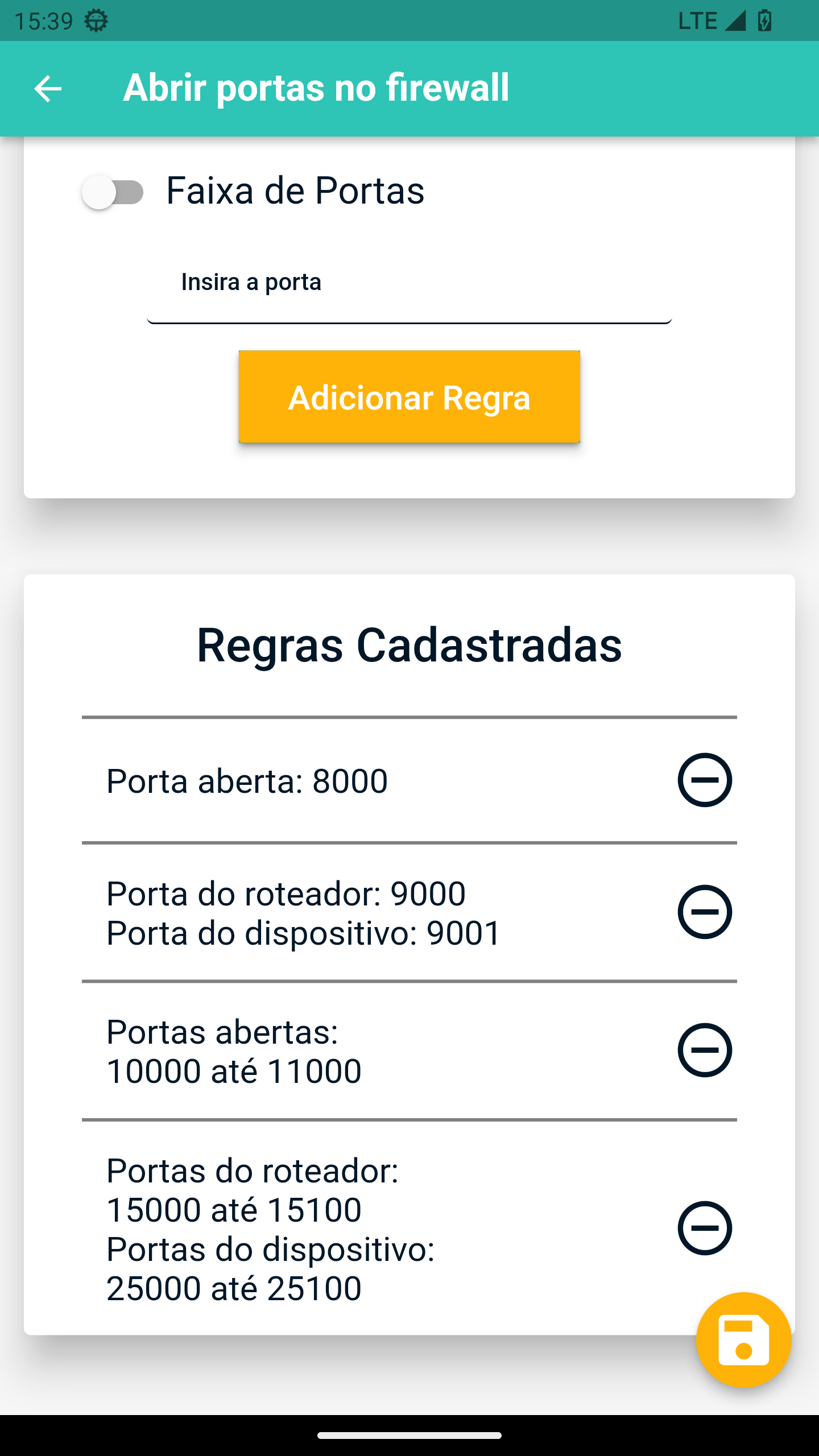Screen dimensions: 819x1456
Task: Delete the 15000 até 15100 router ports rule
Action: click(705, 1228)
